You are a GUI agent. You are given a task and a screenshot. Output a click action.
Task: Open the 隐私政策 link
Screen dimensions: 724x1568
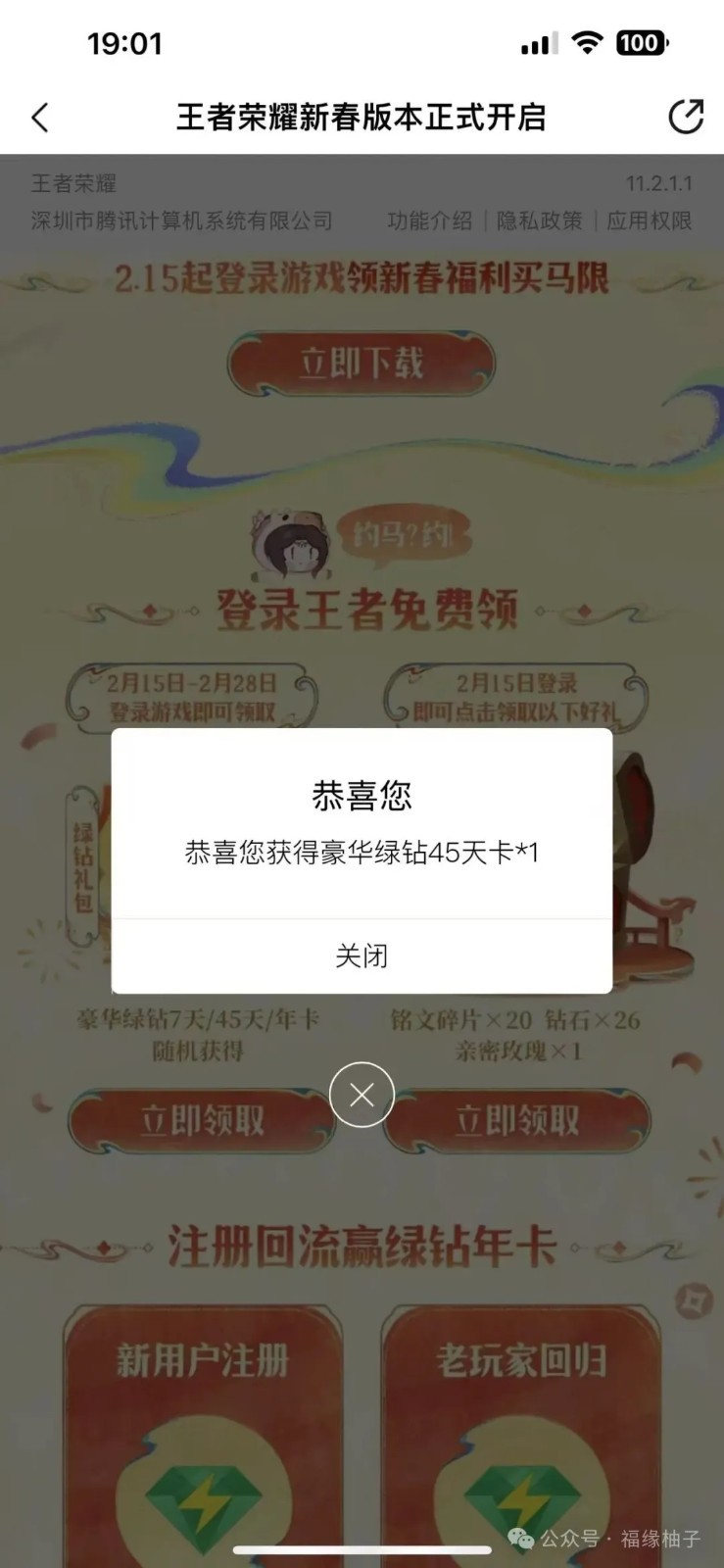[x=539, y=220]
